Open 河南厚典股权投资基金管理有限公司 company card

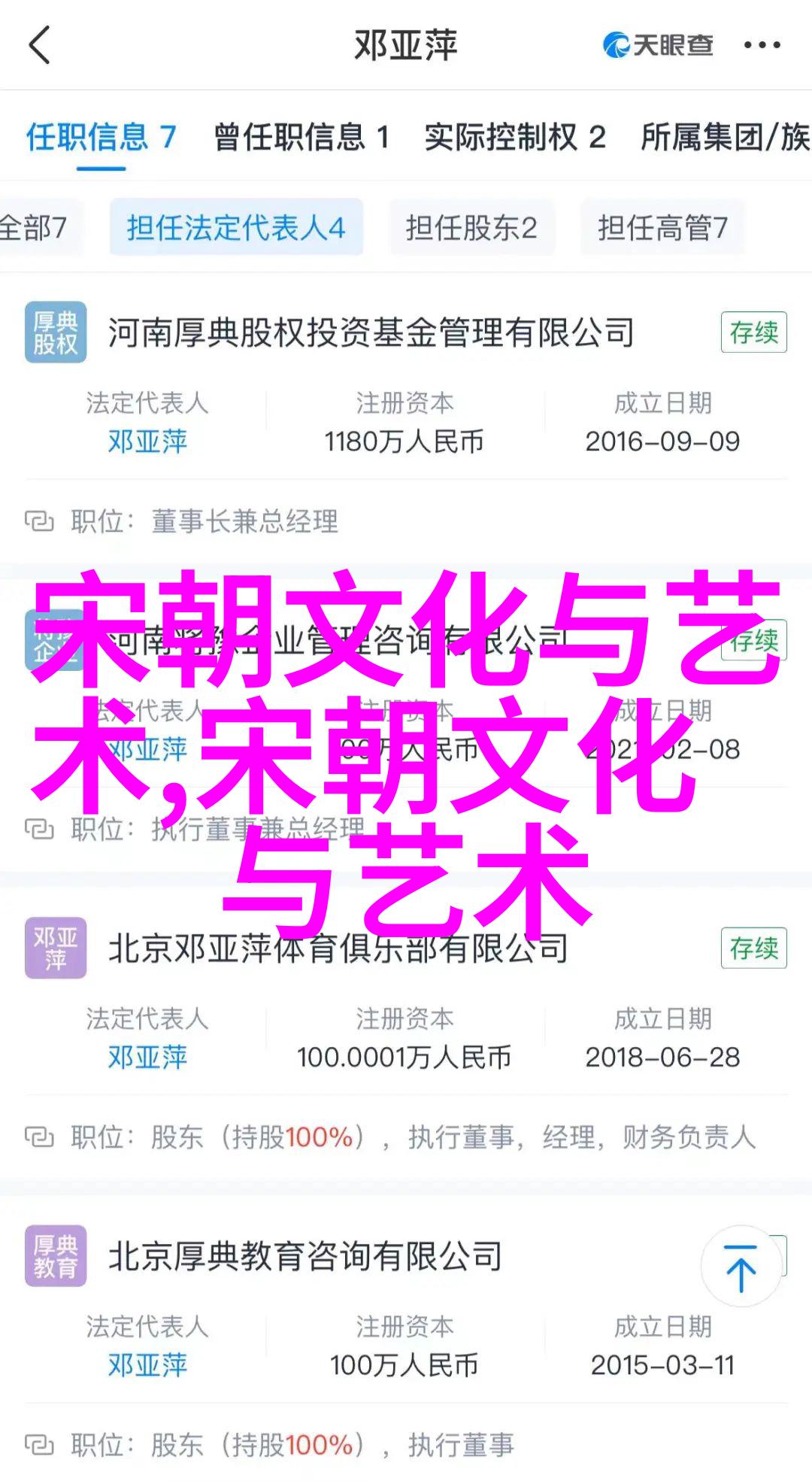pyautogui.click(x=371, y=332)
